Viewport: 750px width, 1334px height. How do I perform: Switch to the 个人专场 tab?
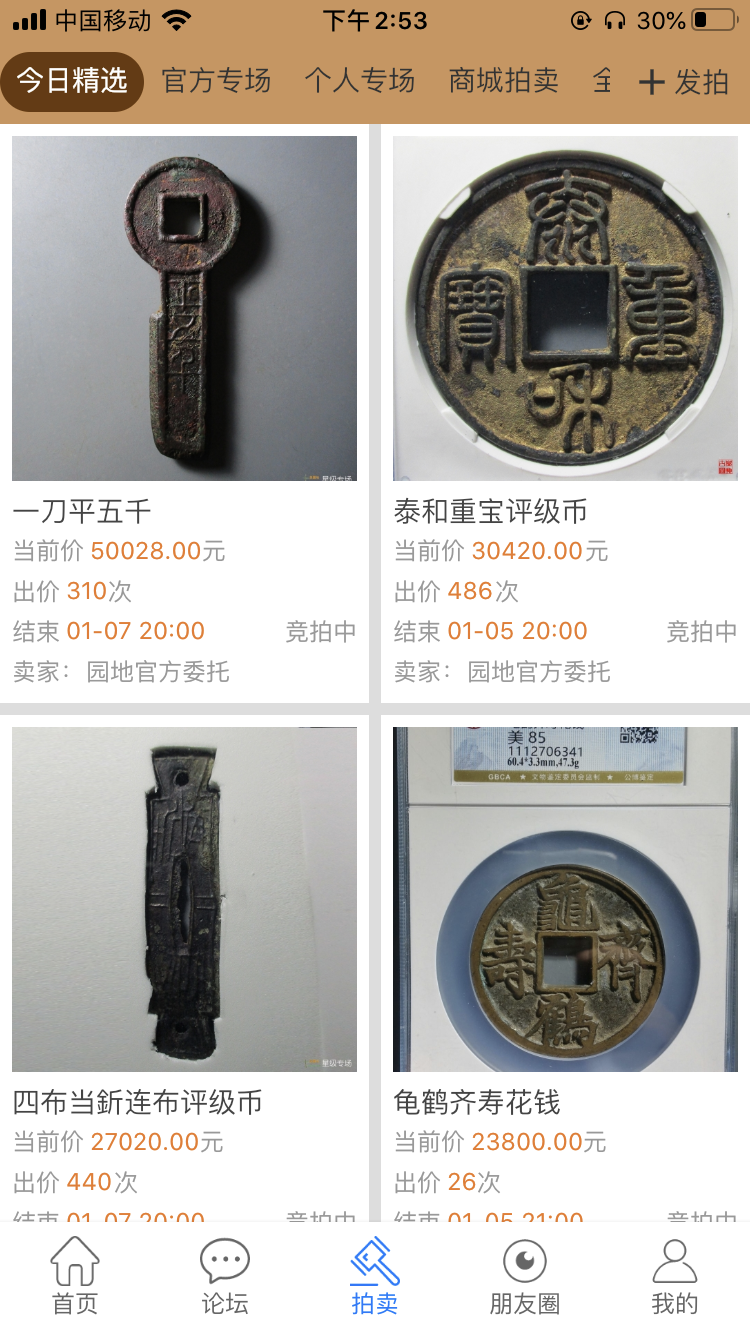point(360,81)
